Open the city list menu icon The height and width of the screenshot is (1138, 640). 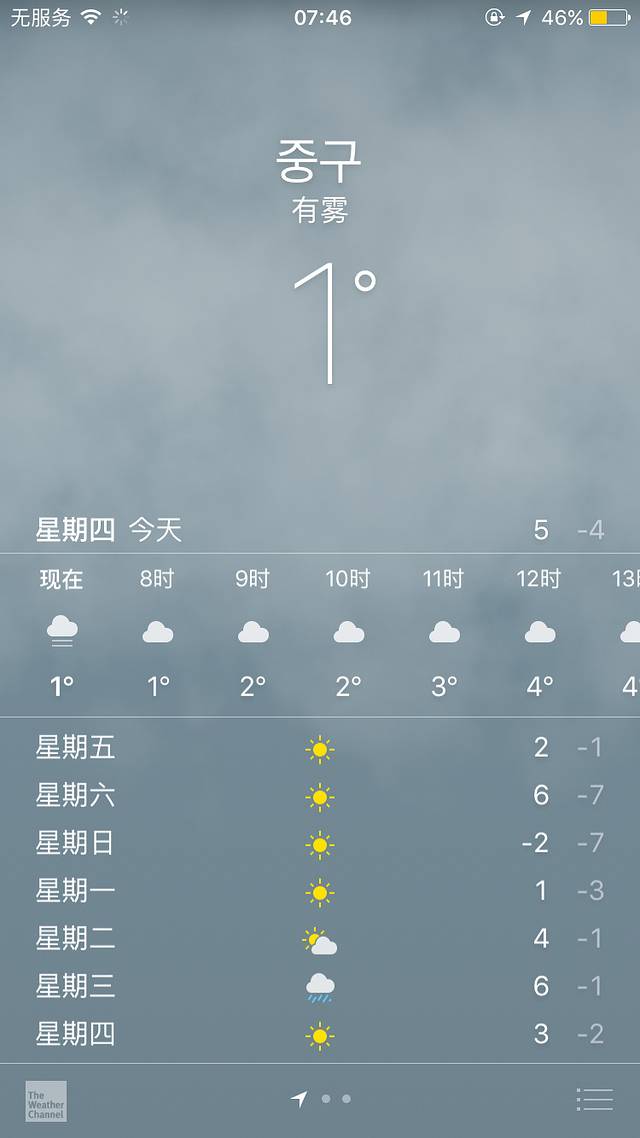[595, 1099]
